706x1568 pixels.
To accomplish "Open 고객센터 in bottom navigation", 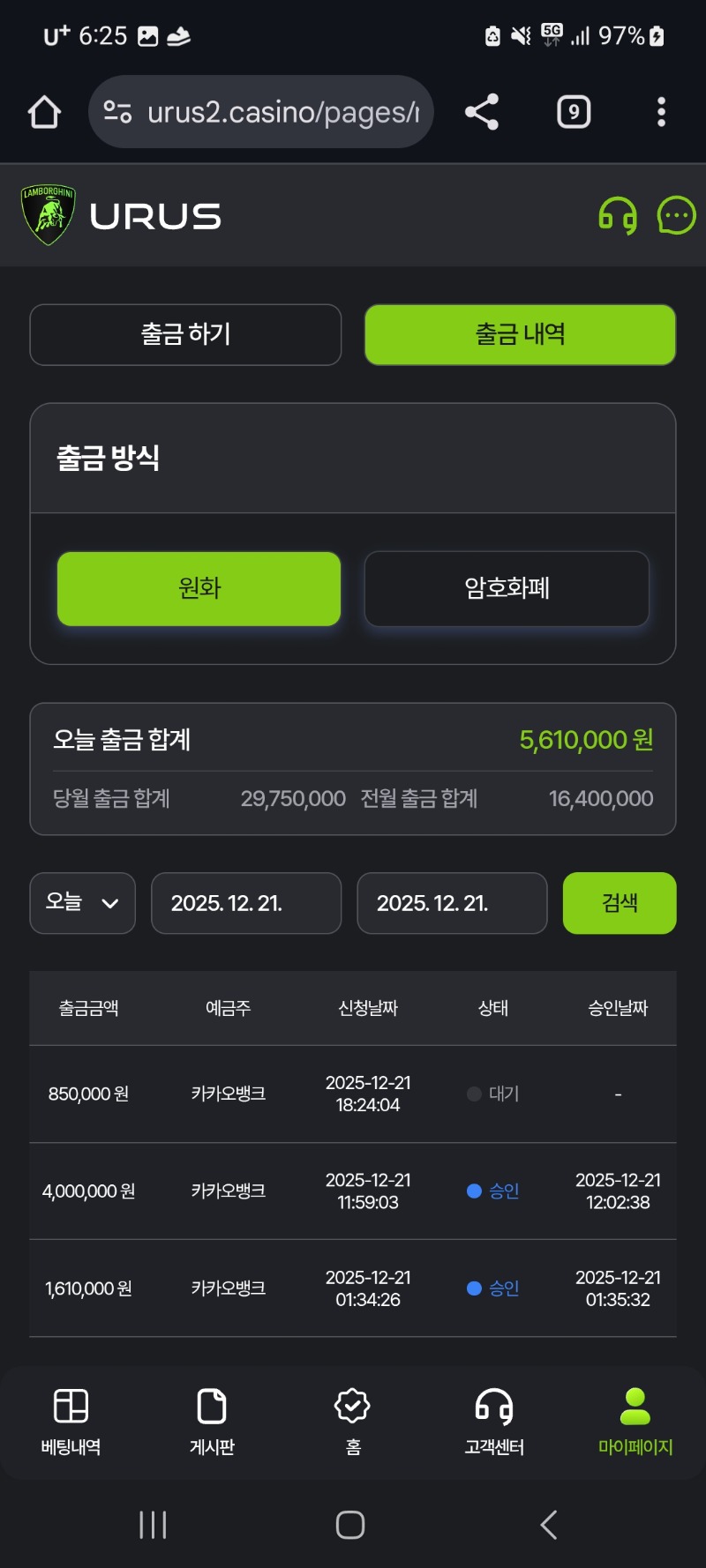I will (494, 1421).
